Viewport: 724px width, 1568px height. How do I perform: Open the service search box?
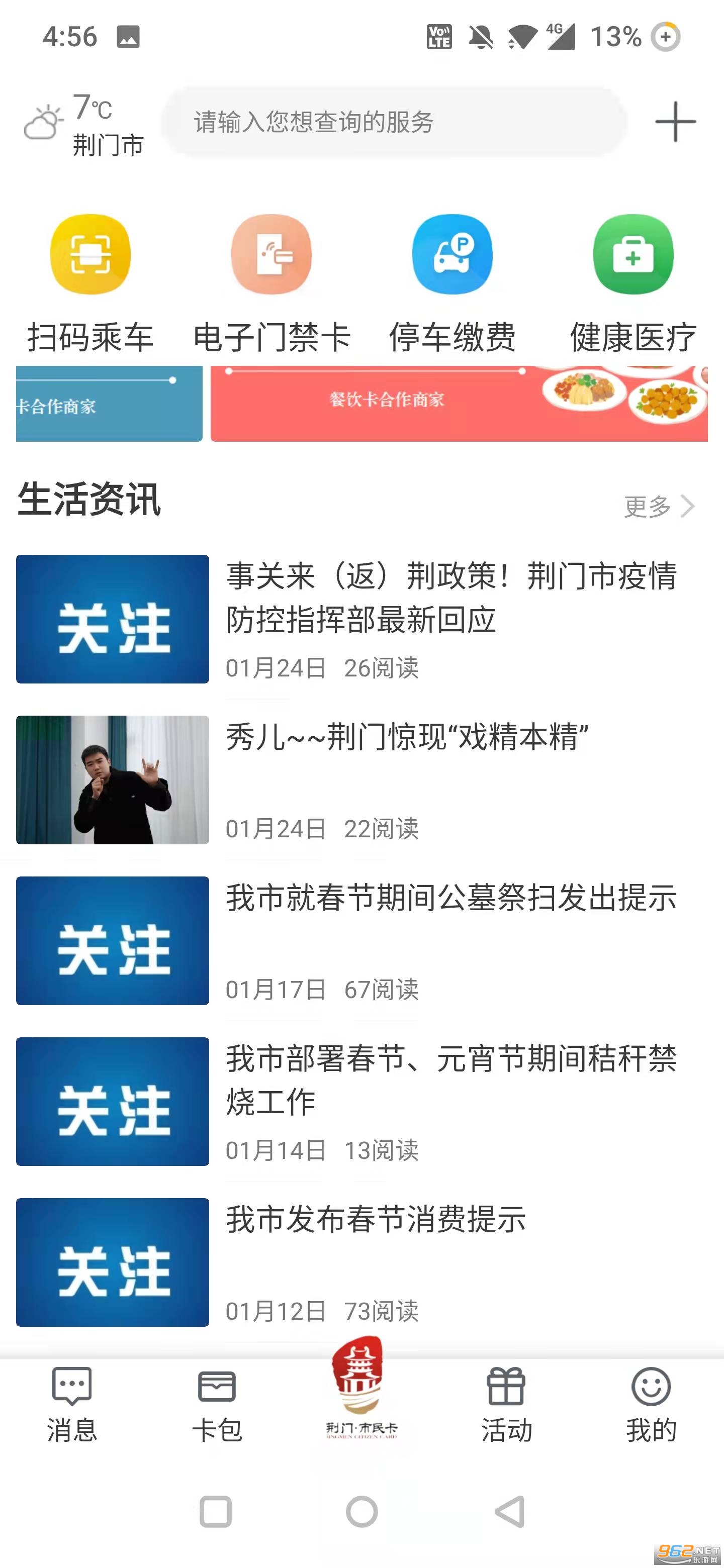[394, 122]
